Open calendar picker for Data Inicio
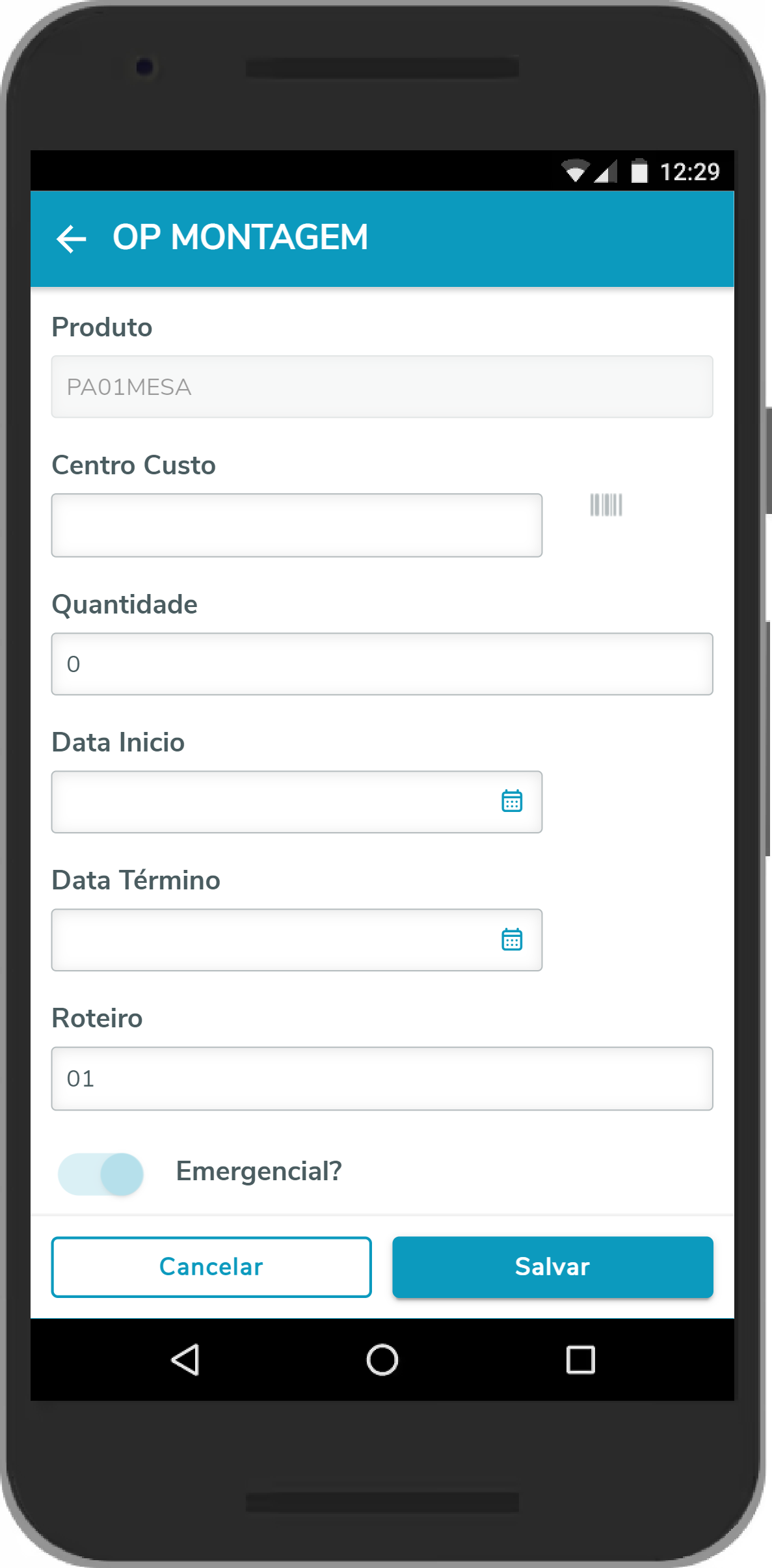This screenshot has width=772, height=1568. click(512, 802)
